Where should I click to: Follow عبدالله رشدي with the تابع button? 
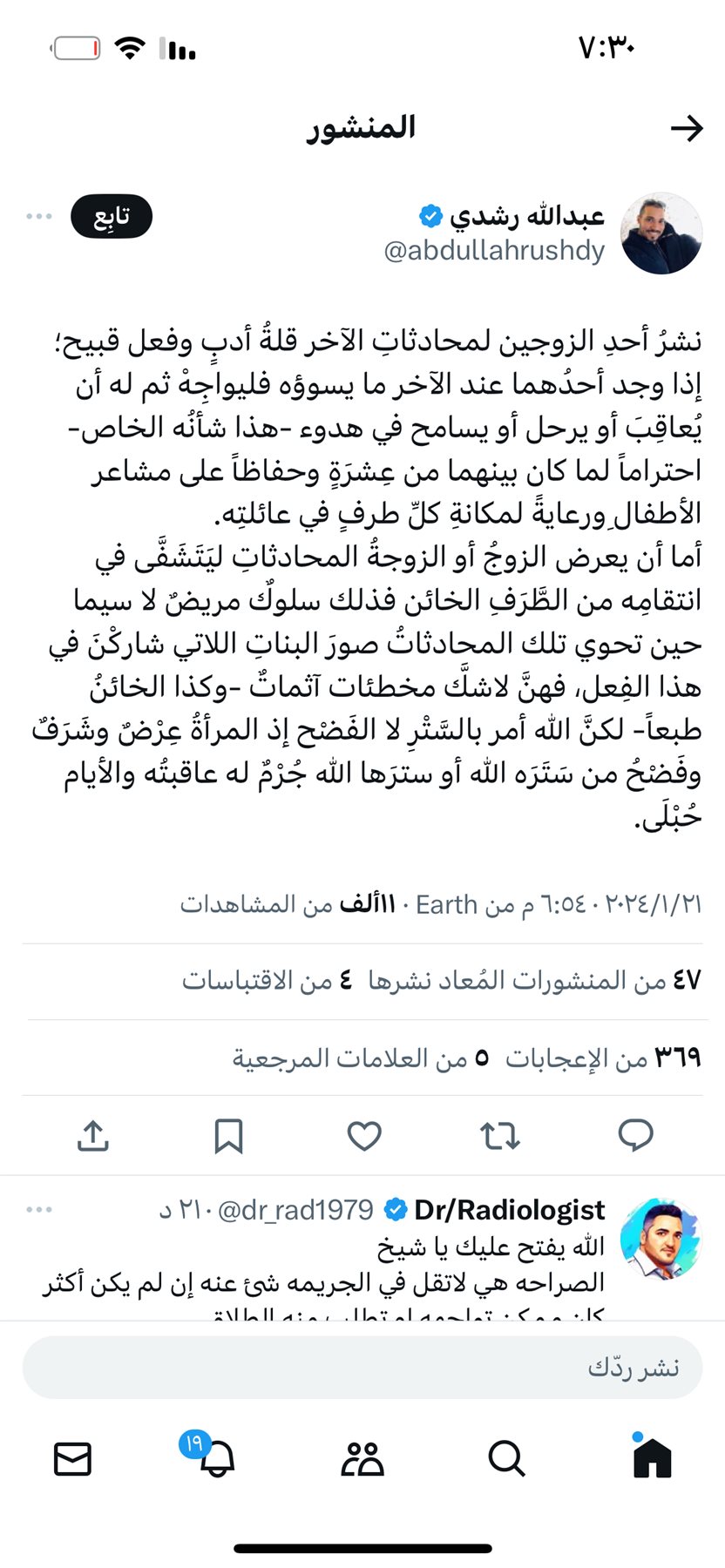112,216
